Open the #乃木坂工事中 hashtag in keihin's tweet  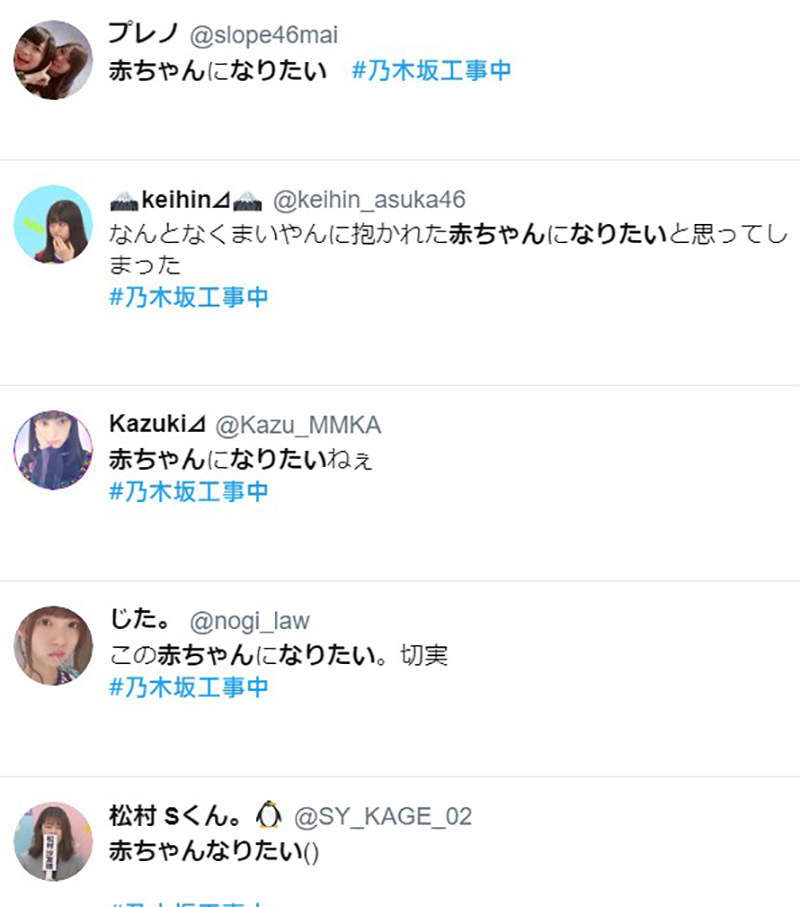click(x=189, y=297)
